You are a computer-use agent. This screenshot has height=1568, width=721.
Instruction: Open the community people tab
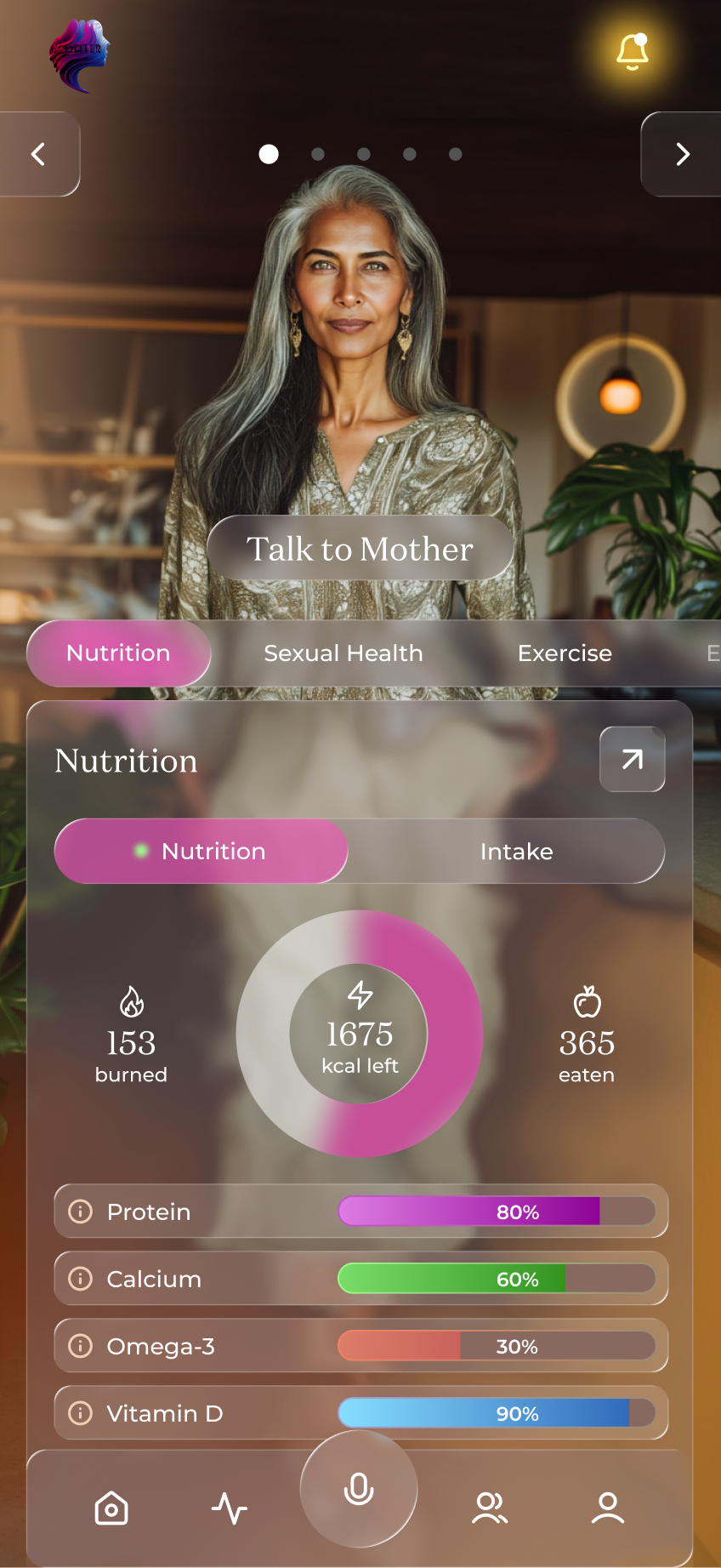pos(490,1508)
